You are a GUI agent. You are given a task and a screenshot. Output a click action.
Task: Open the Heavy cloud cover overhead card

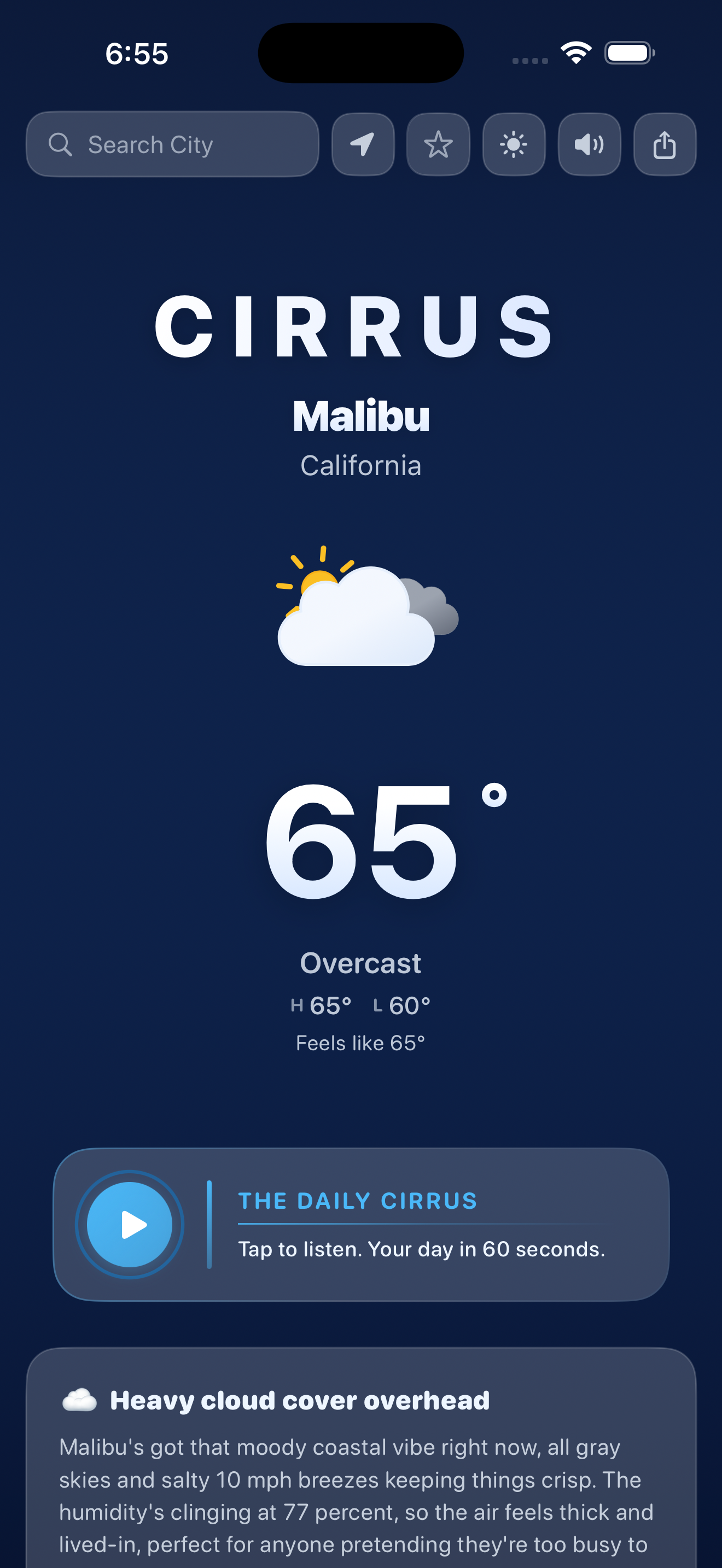pyautogui.click(x=361, y=1459)
